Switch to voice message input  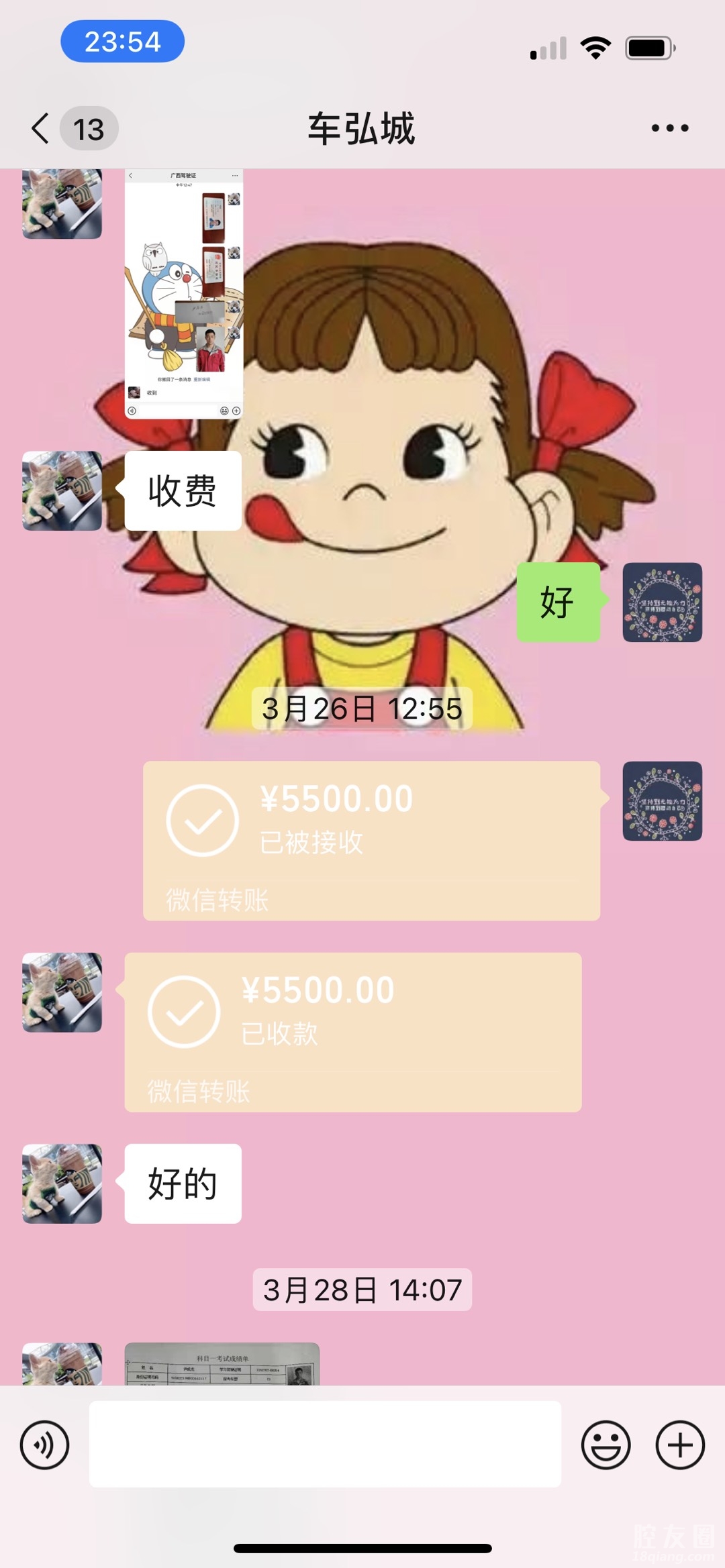point(44,1445)
